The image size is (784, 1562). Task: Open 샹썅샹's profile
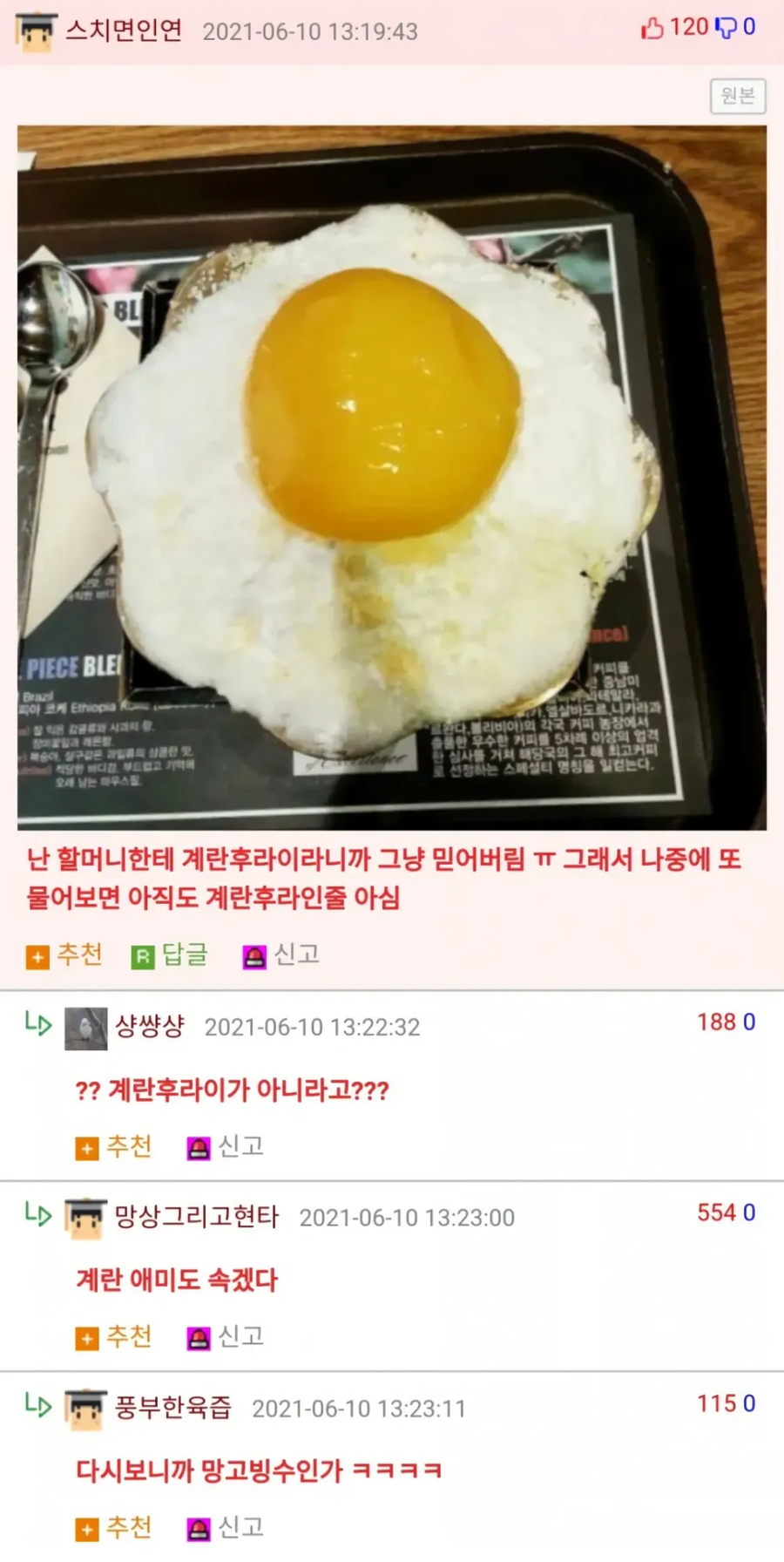click(x=149, y=1026)
